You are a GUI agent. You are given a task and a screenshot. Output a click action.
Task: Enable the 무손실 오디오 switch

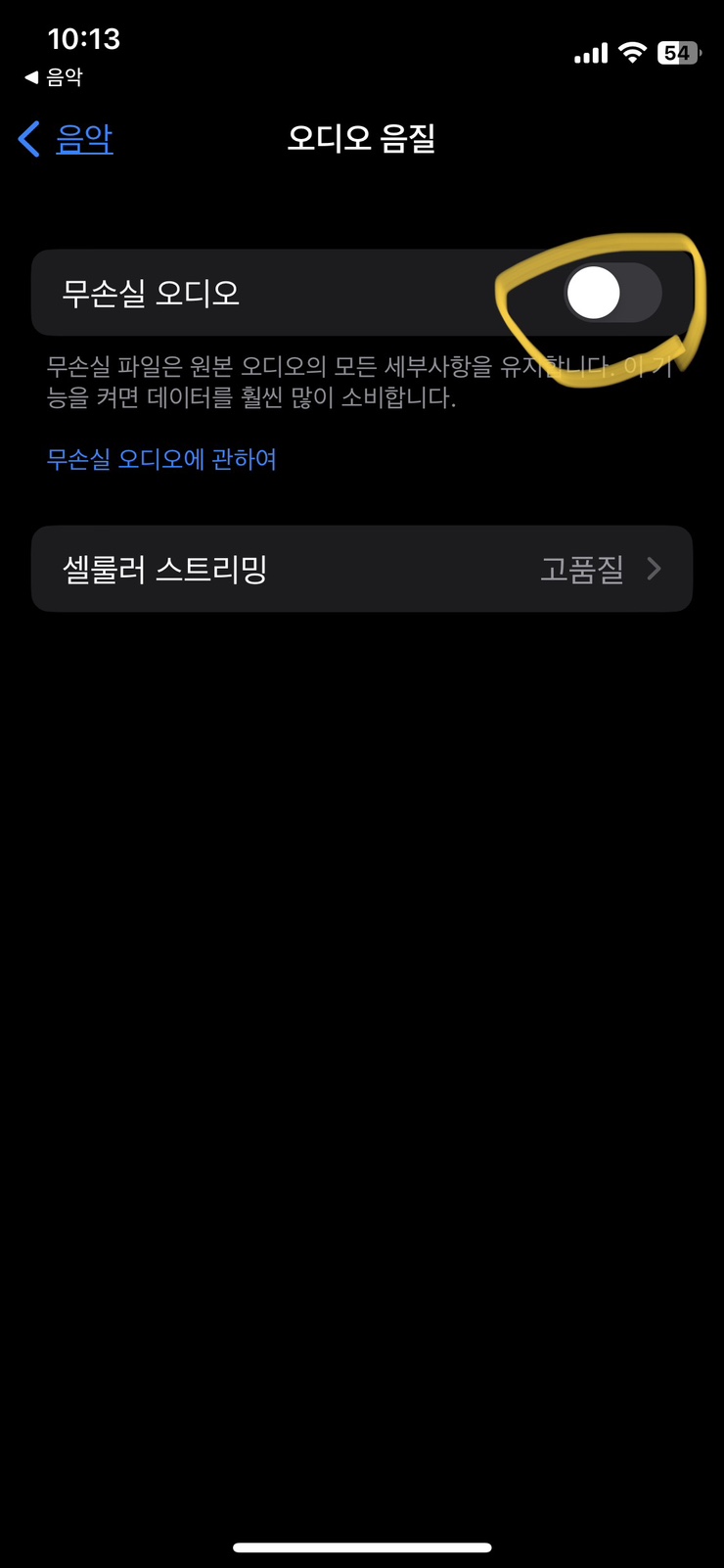613,293
